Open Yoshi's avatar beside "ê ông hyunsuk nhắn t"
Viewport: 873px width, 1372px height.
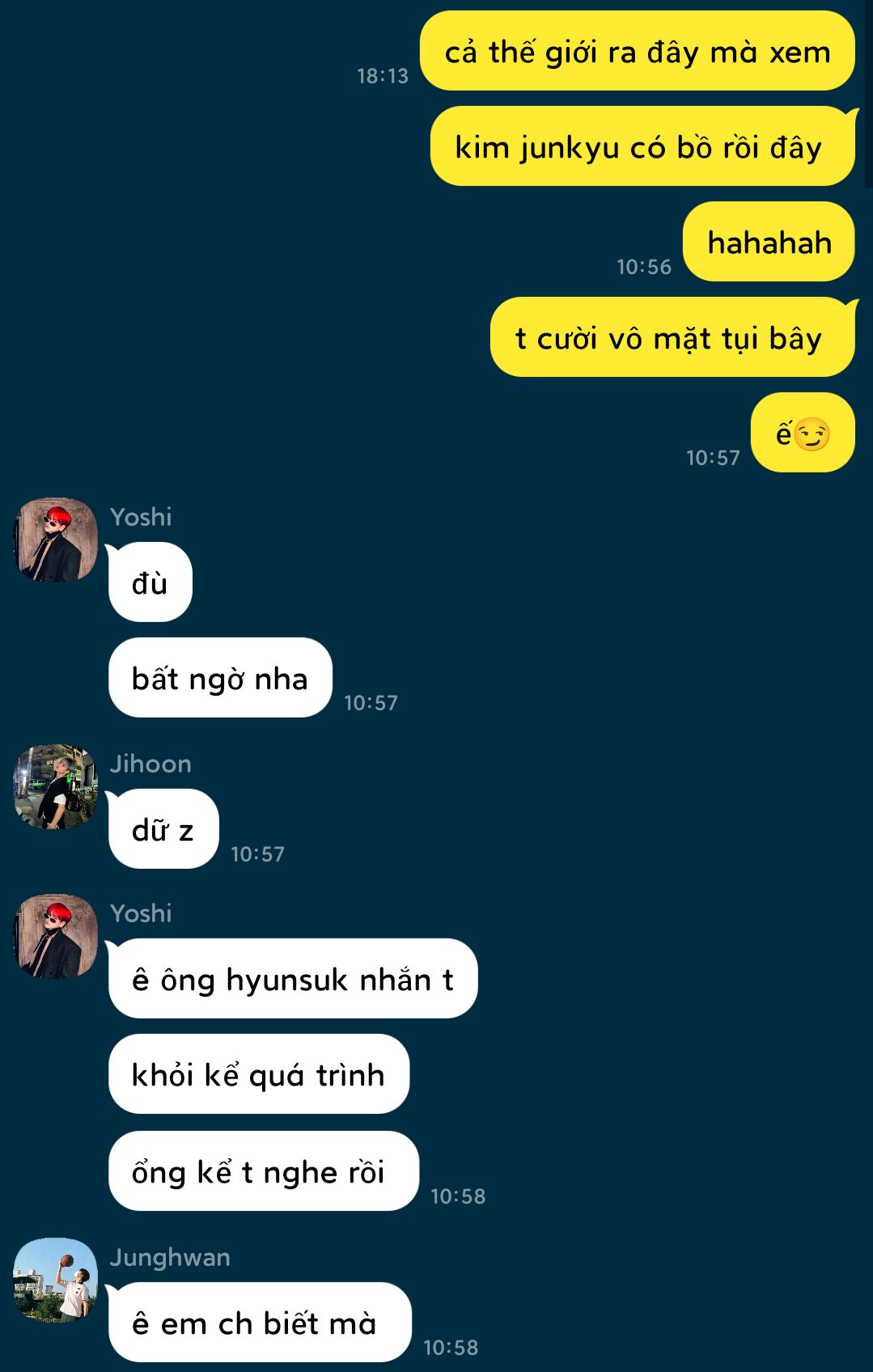tap(55, 936)
